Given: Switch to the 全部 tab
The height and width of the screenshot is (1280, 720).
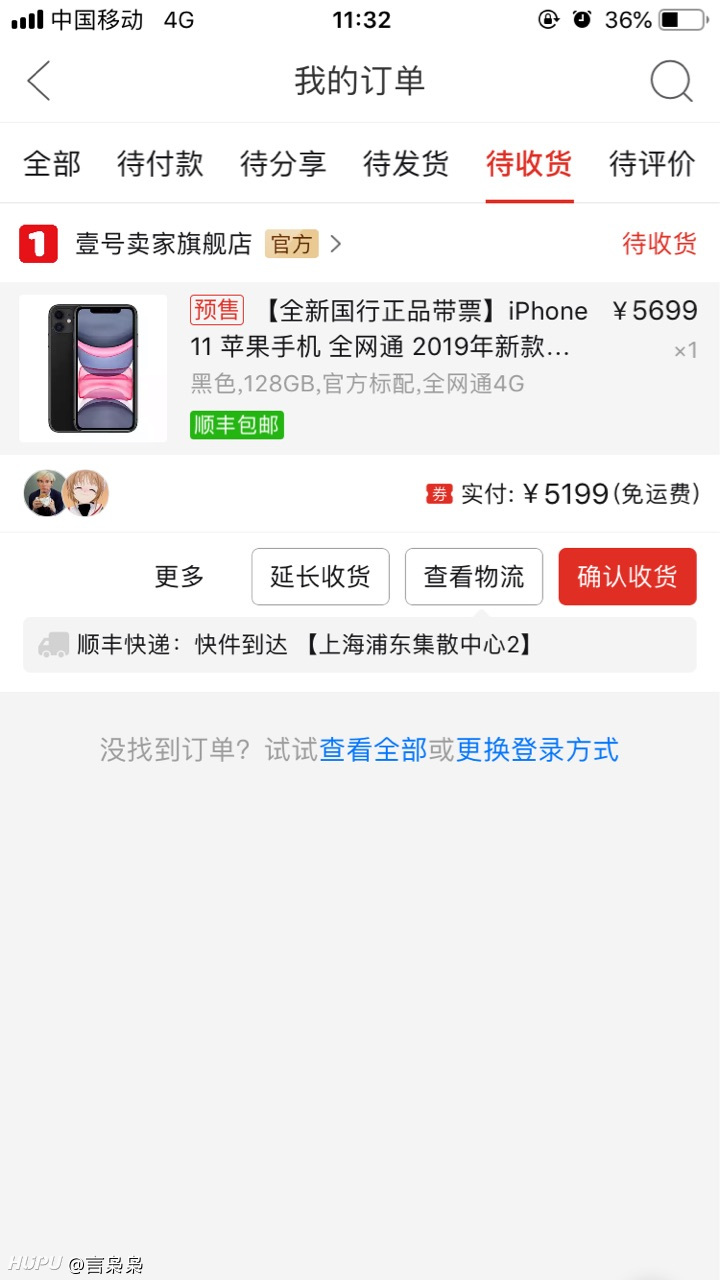Looking at the screenshot, I should coord(52,164).
